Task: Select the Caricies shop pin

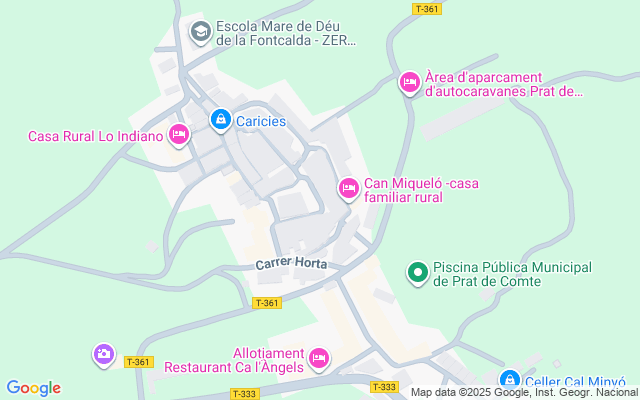Action: (220, 120)
